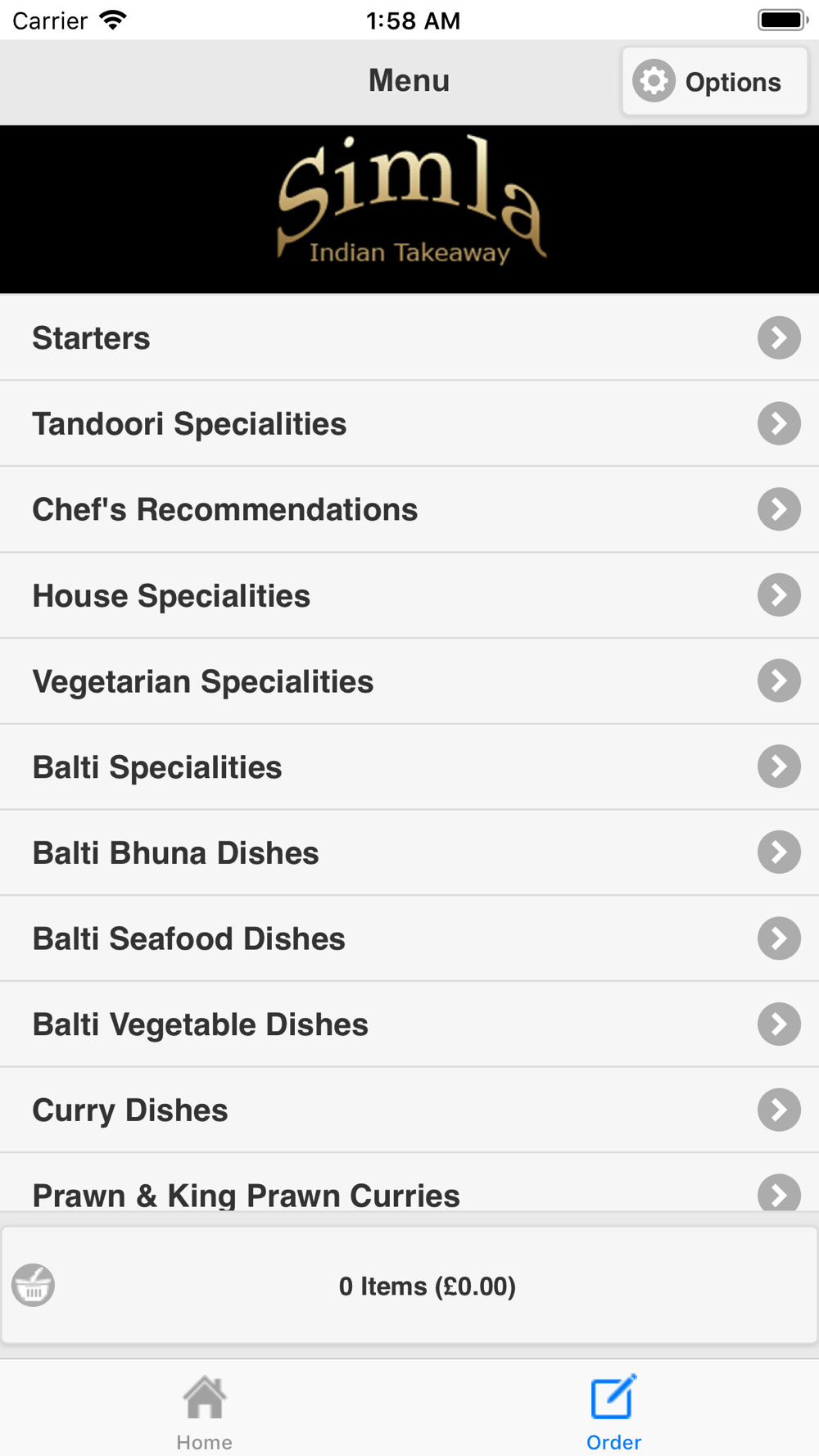The image size is (819, 1456).
Task: Browse Vegetarian Specialities
Action: 409,681
